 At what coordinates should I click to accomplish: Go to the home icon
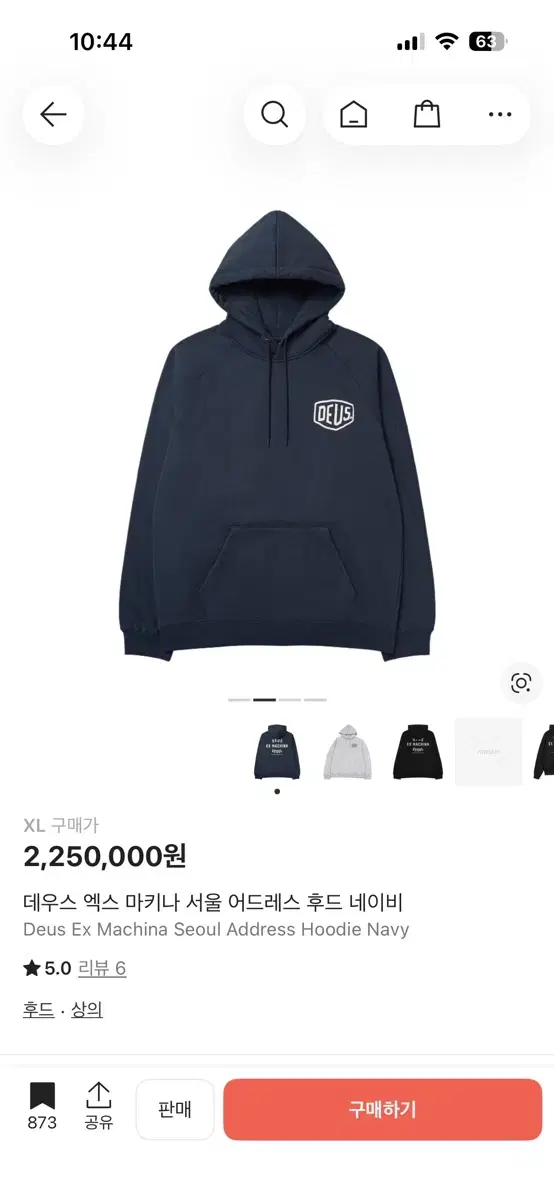coord(354,115)
